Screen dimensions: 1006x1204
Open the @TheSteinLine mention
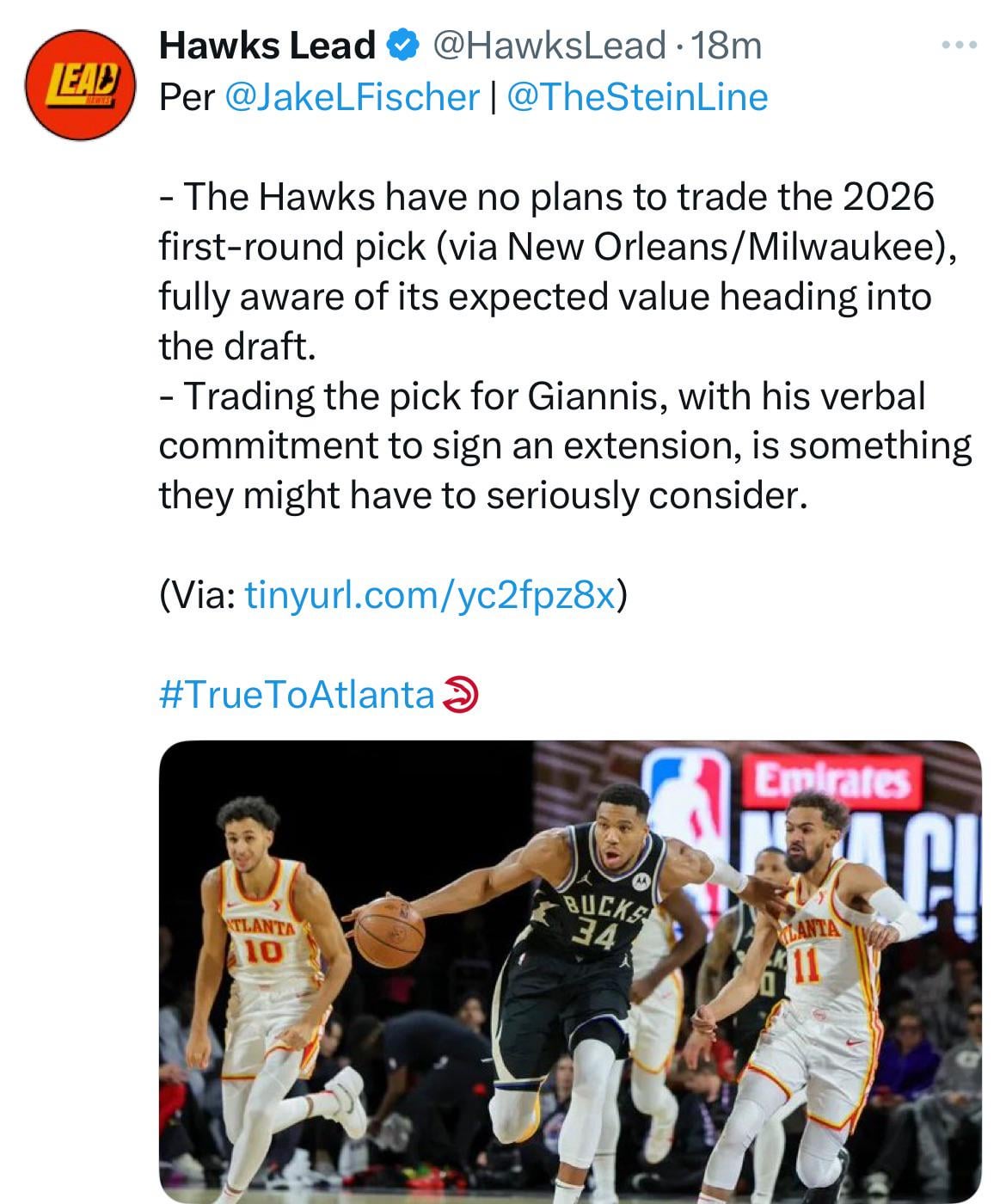click(x=637, y=96)
